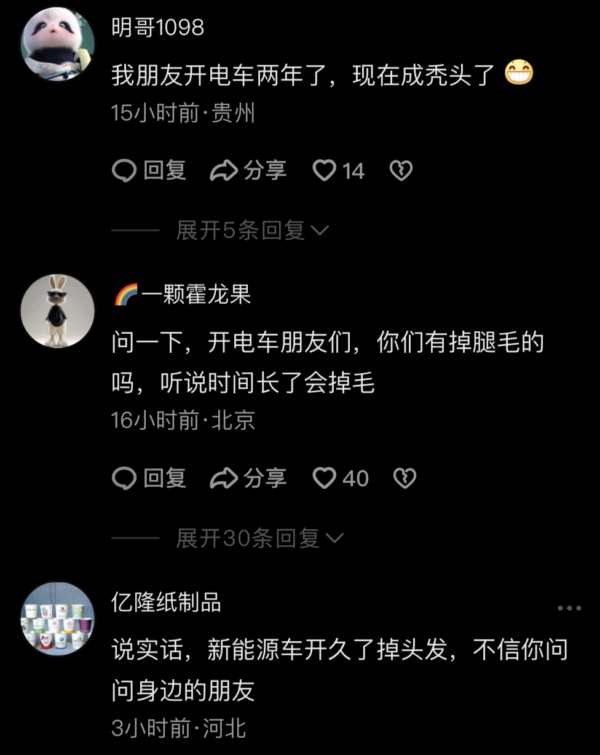Share 明哥1098's comment
600x755 pixels.
(x=248, y=171)
